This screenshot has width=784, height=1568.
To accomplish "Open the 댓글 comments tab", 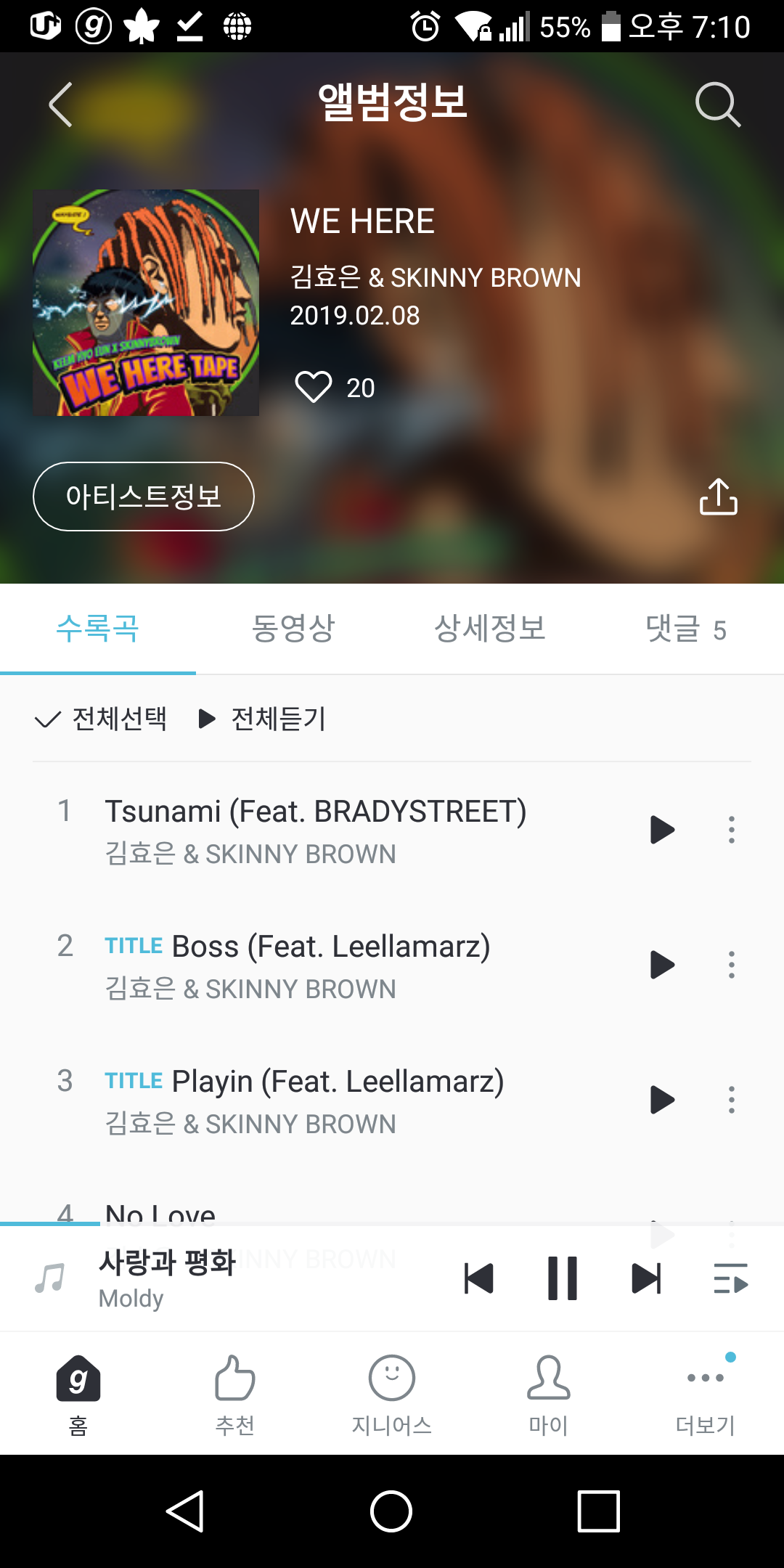I will (x=685, y=629).
